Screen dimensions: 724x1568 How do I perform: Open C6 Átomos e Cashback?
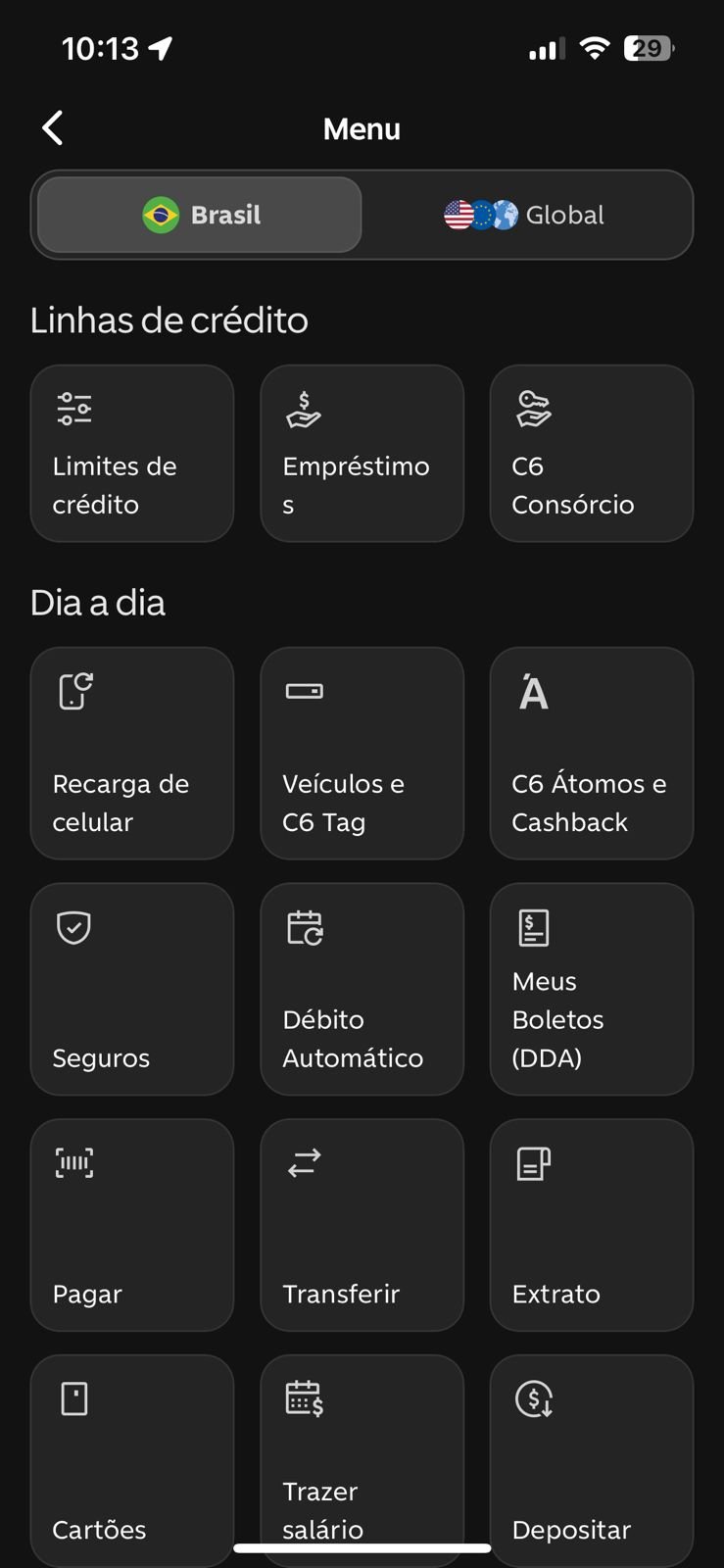point(592,754)
